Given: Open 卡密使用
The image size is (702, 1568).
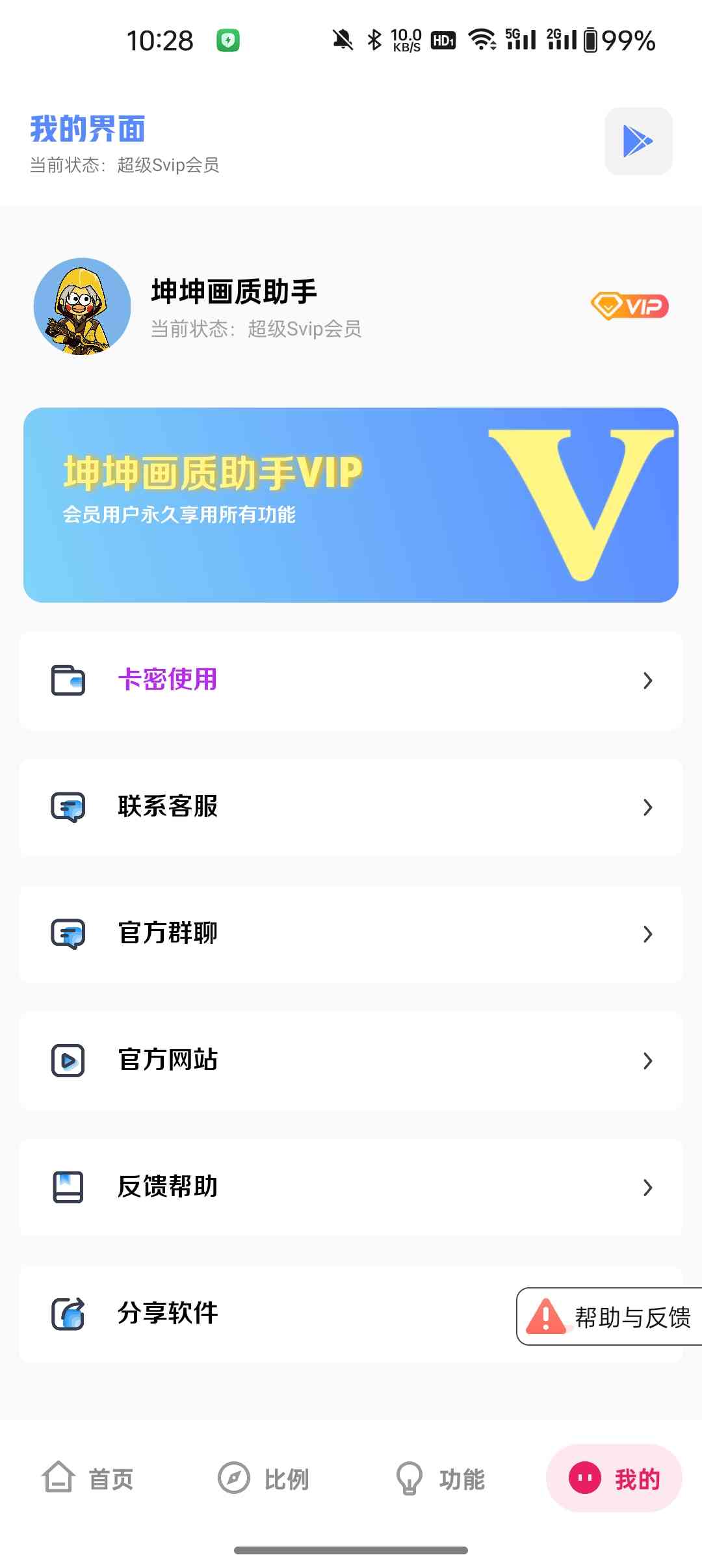Looking at the screenshot, I should point(351,680).
